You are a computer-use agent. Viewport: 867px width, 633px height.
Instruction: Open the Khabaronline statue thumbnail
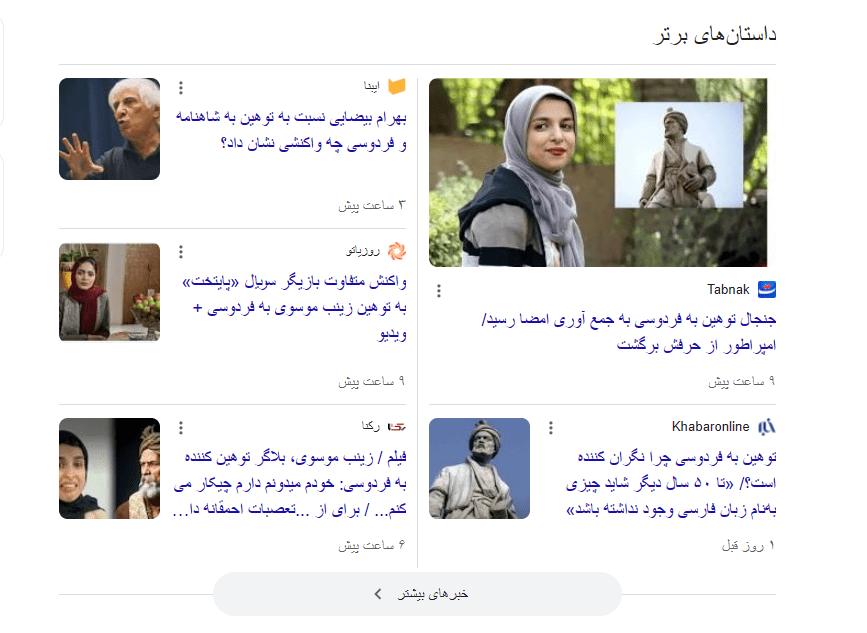pyautogui.click(x=479, y=468)
